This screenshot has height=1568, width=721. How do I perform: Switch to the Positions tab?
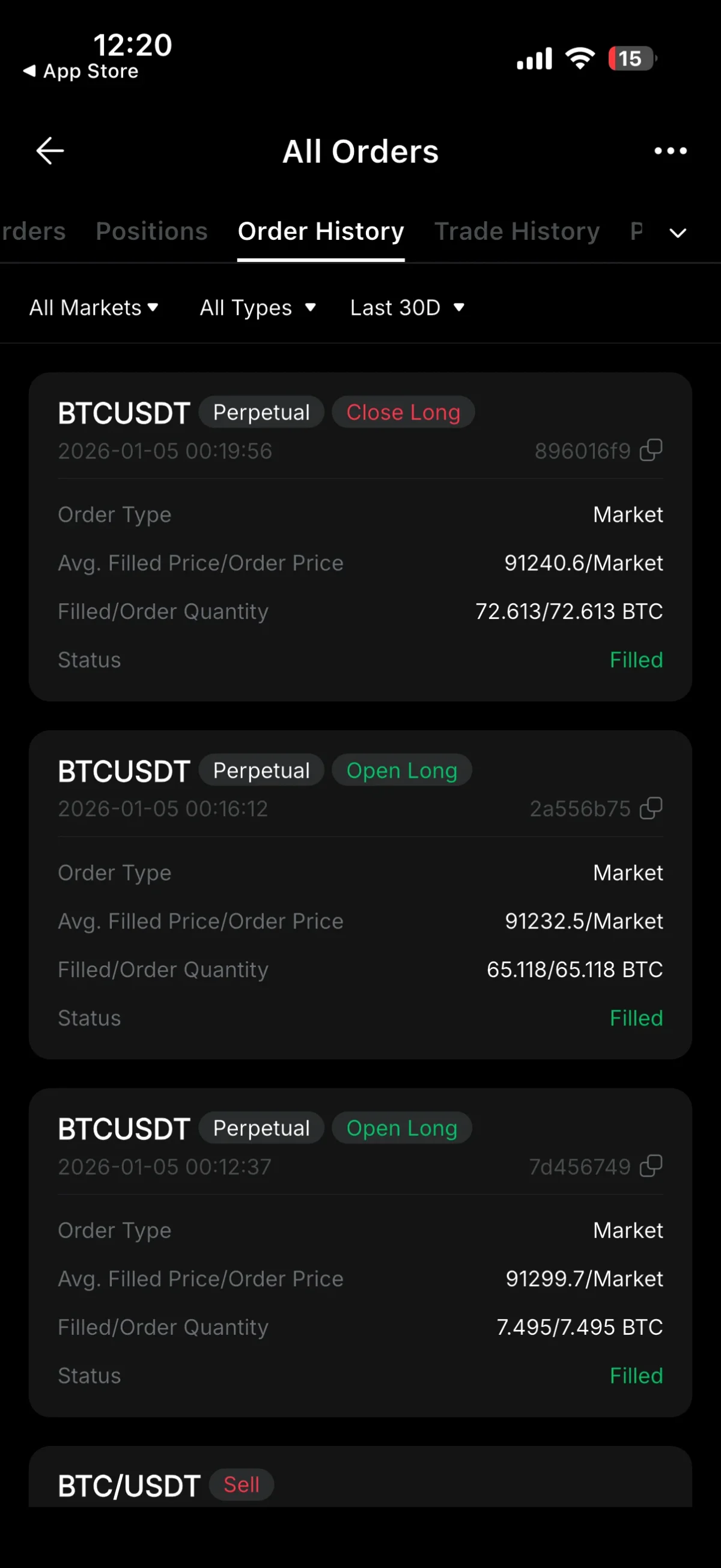pos(151,231)
